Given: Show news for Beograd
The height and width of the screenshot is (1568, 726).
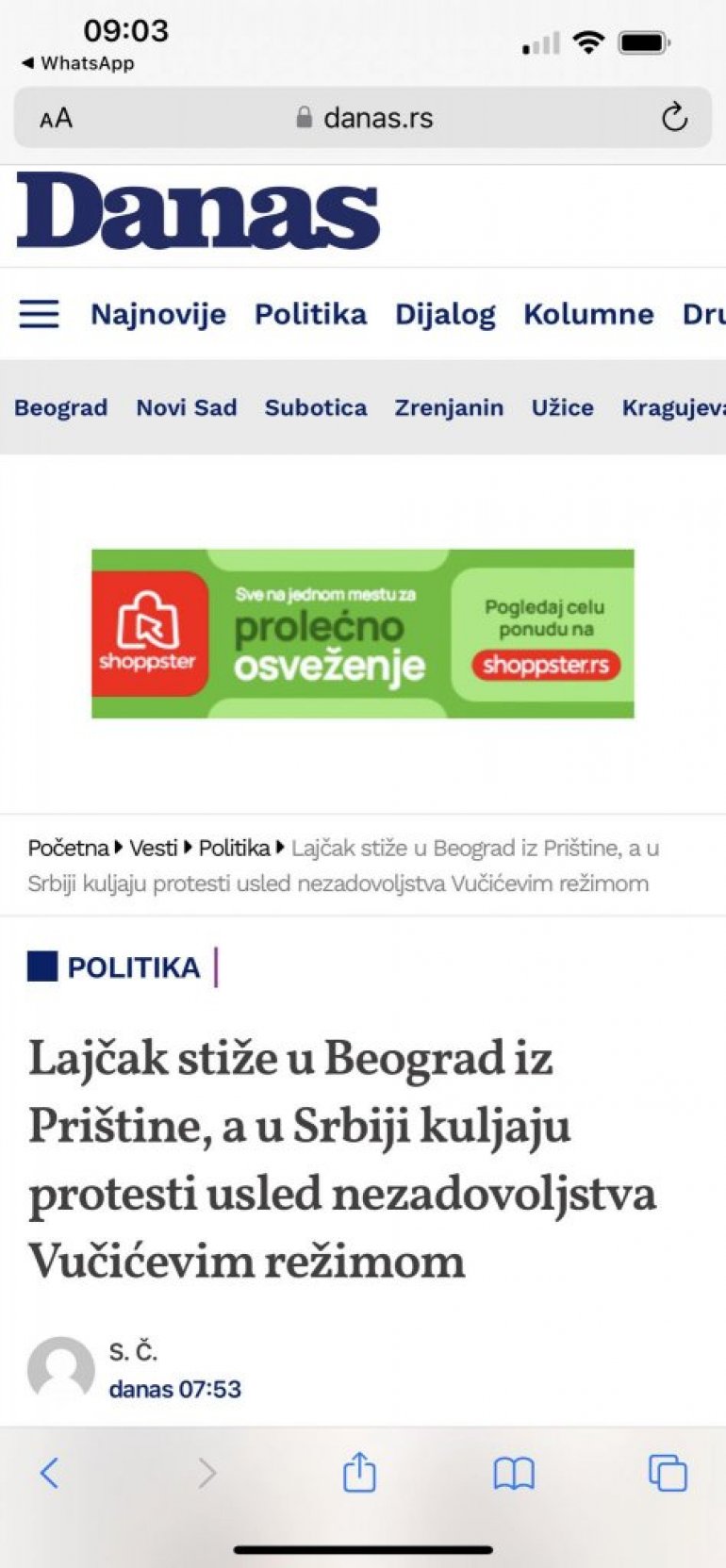Looking at the screenshot, I should [60, 408].
